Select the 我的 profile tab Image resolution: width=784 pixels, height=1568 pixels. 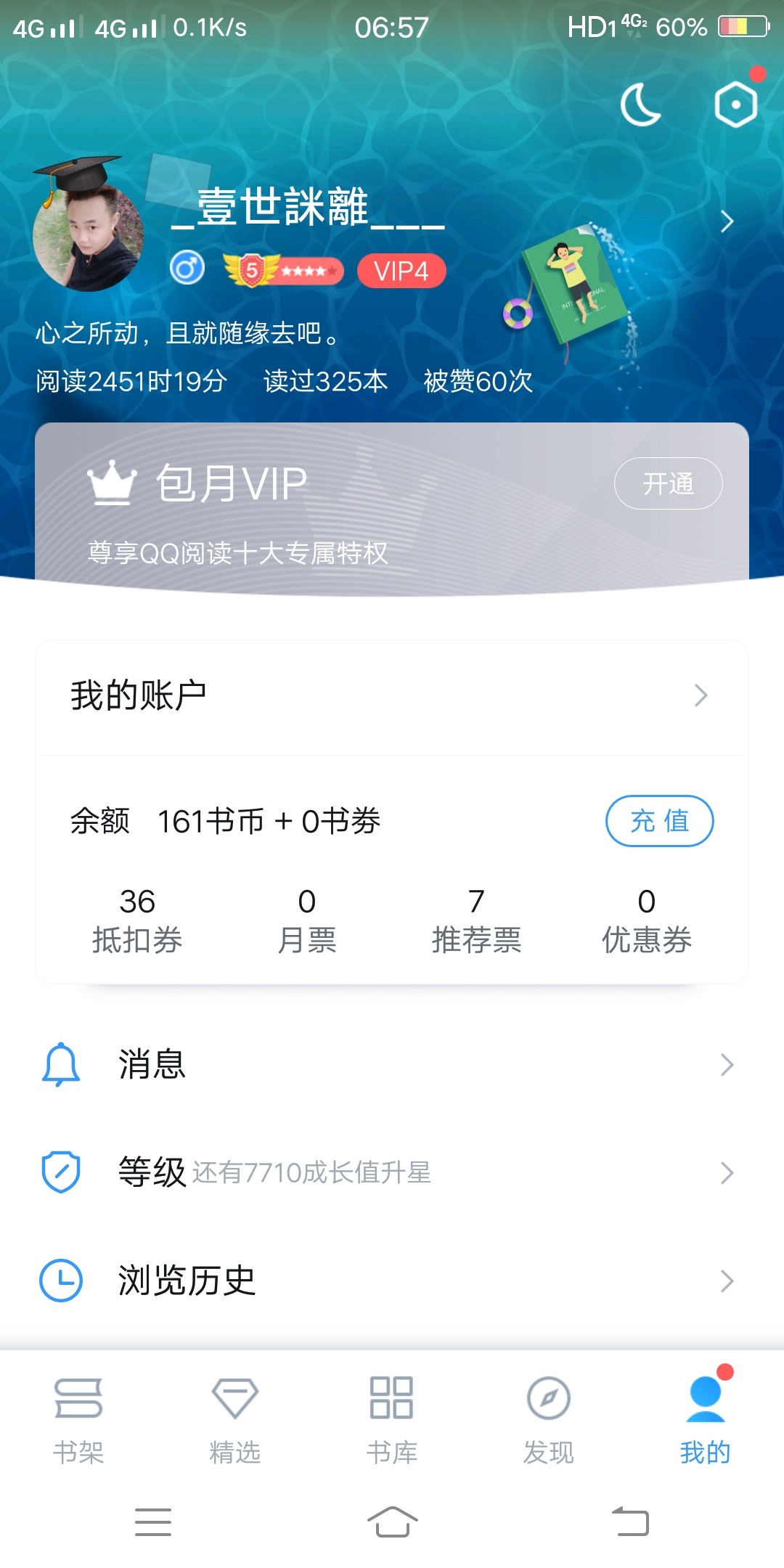(x=705, y=1420)
